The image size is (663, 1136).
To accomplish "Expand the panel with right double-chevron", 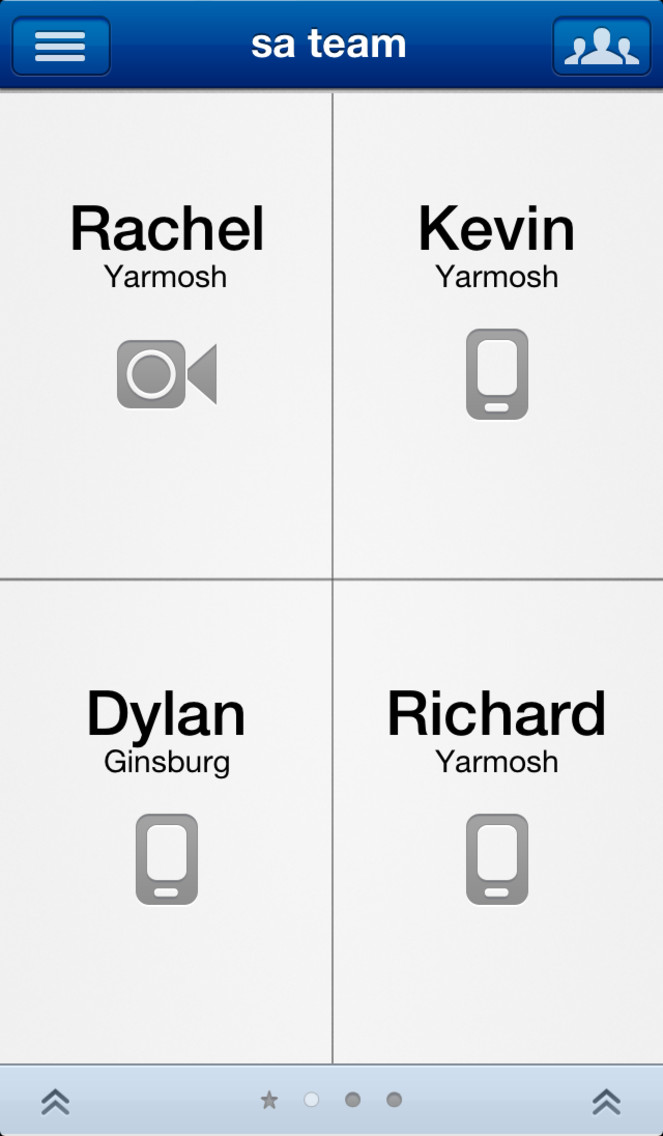I will pyautogui.click(x=606, y=1101).
